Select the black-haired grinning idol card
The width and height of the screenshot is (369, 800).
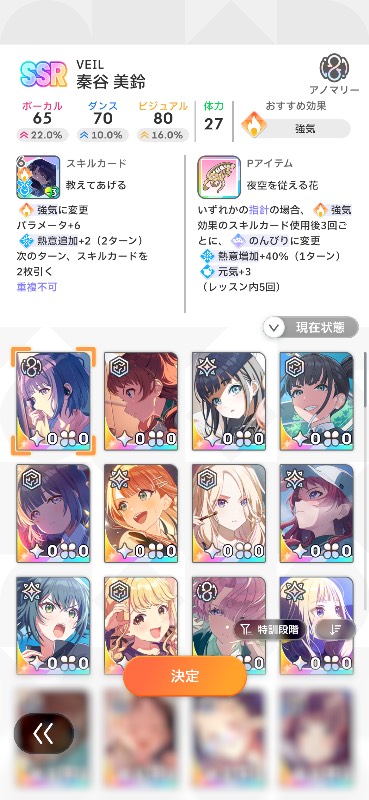click(316, 401)
